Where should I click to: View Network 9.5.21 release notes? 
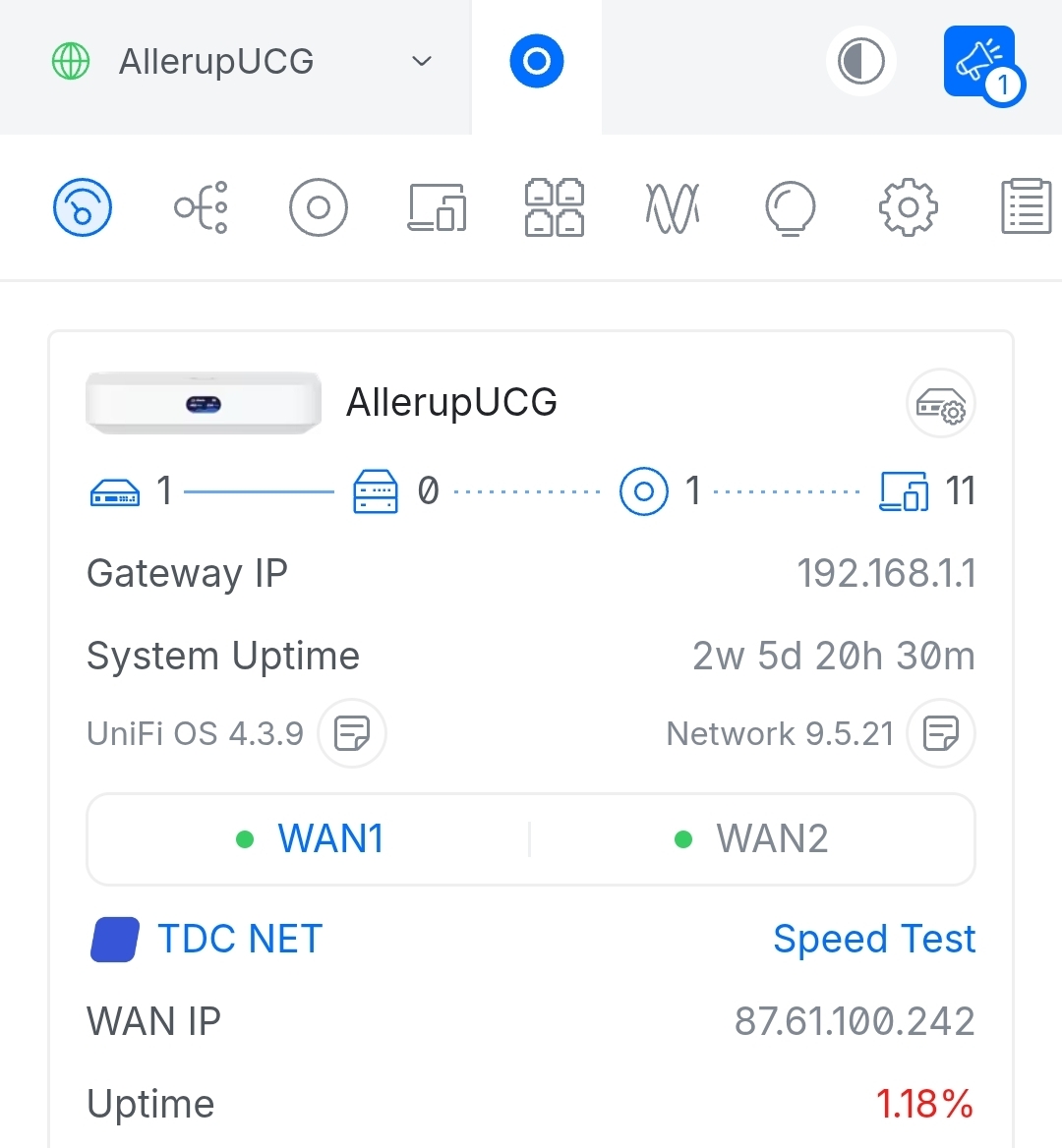pyautogui.click(x=941, y=733)
